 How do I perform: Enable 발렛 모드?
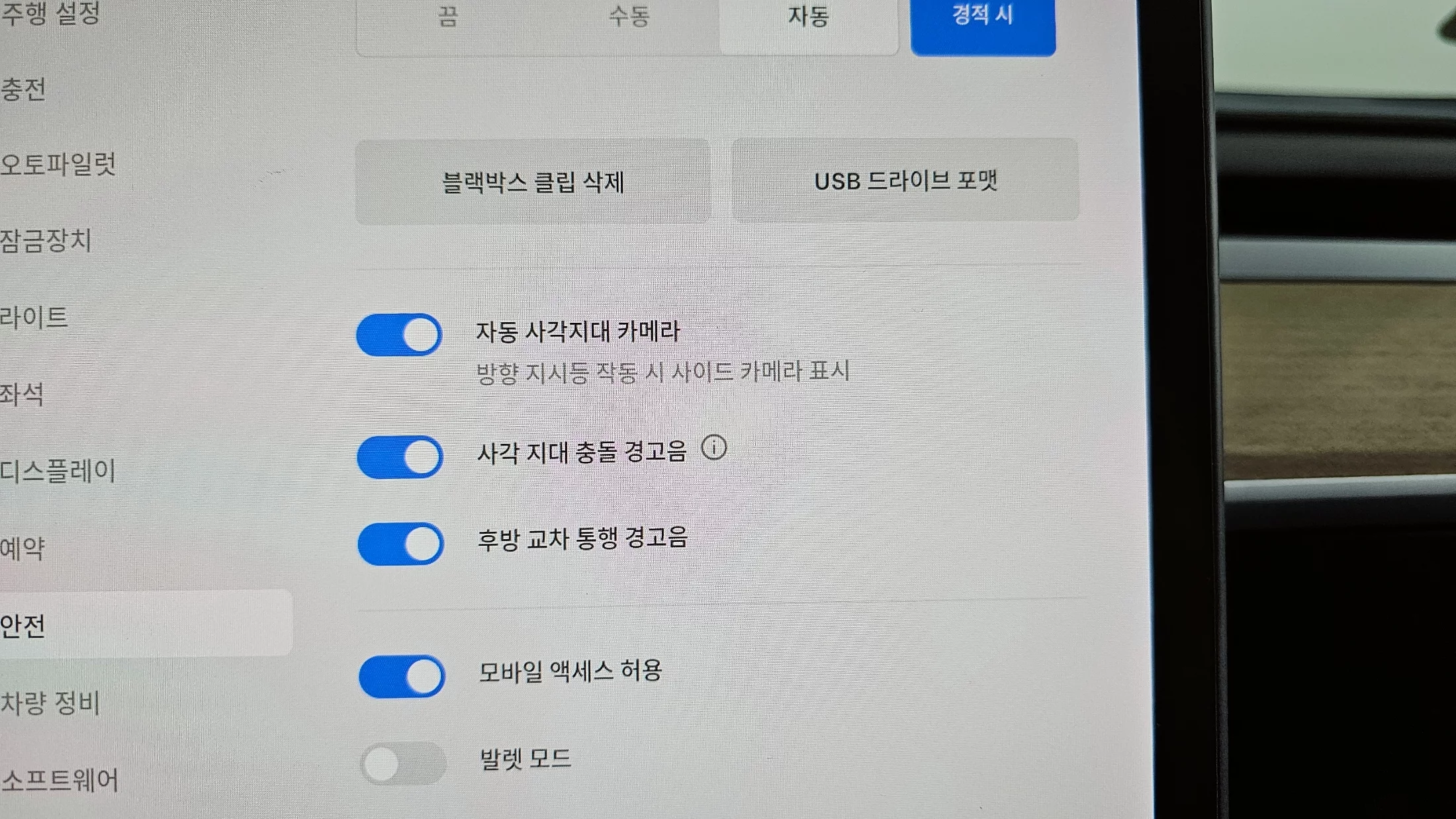402,763
